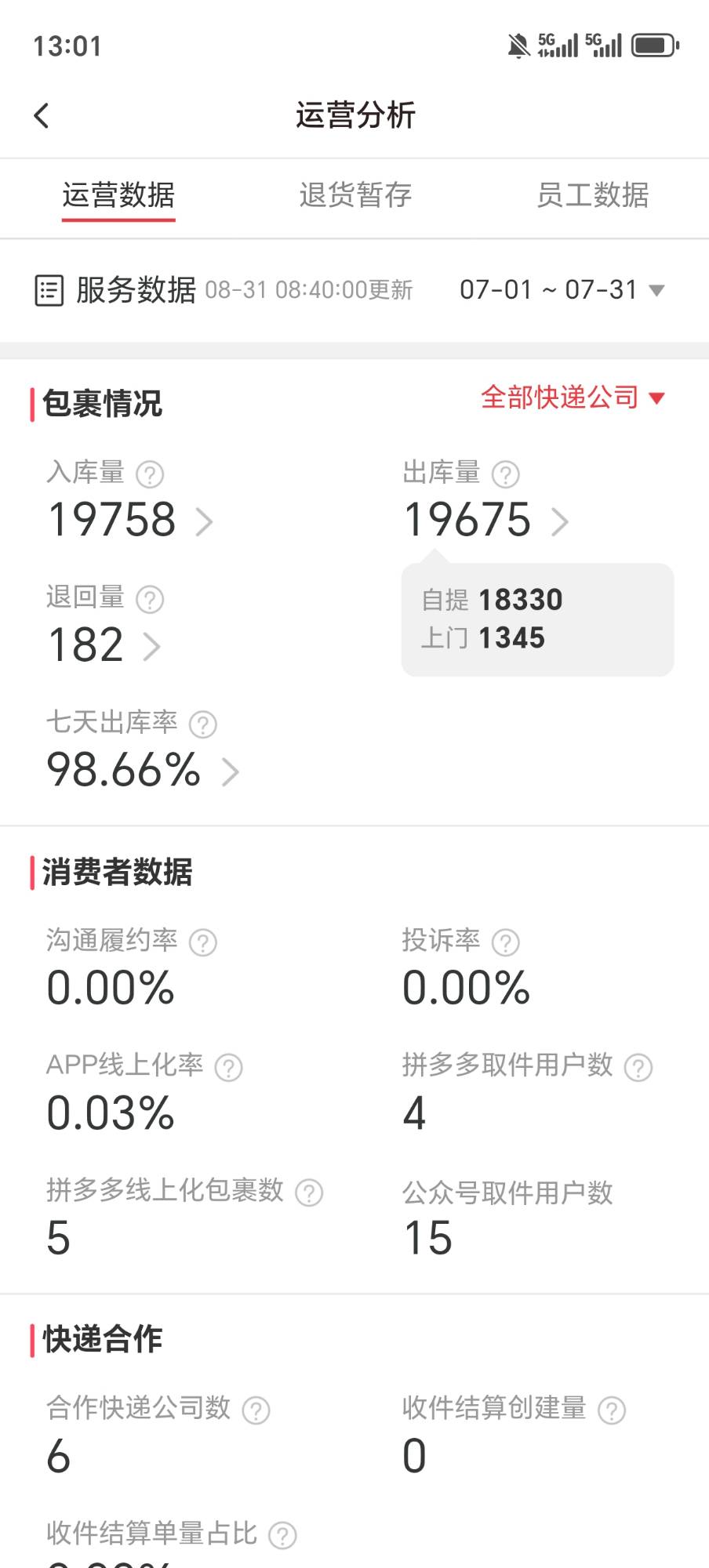Screen dimensions: 709x1568
Task: Open the 全部快递公司 filter dropdown
Action: (x=573, y=397)
